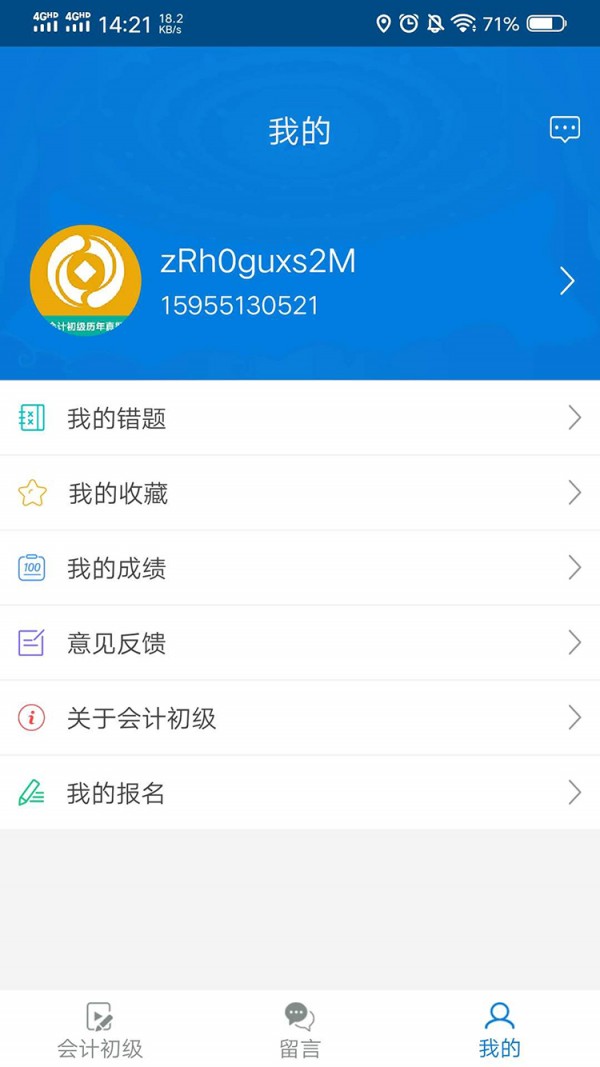Tap the profile avatar picture
The width and height of the screenshot is (600, 1067).
[x=85, y=280]
